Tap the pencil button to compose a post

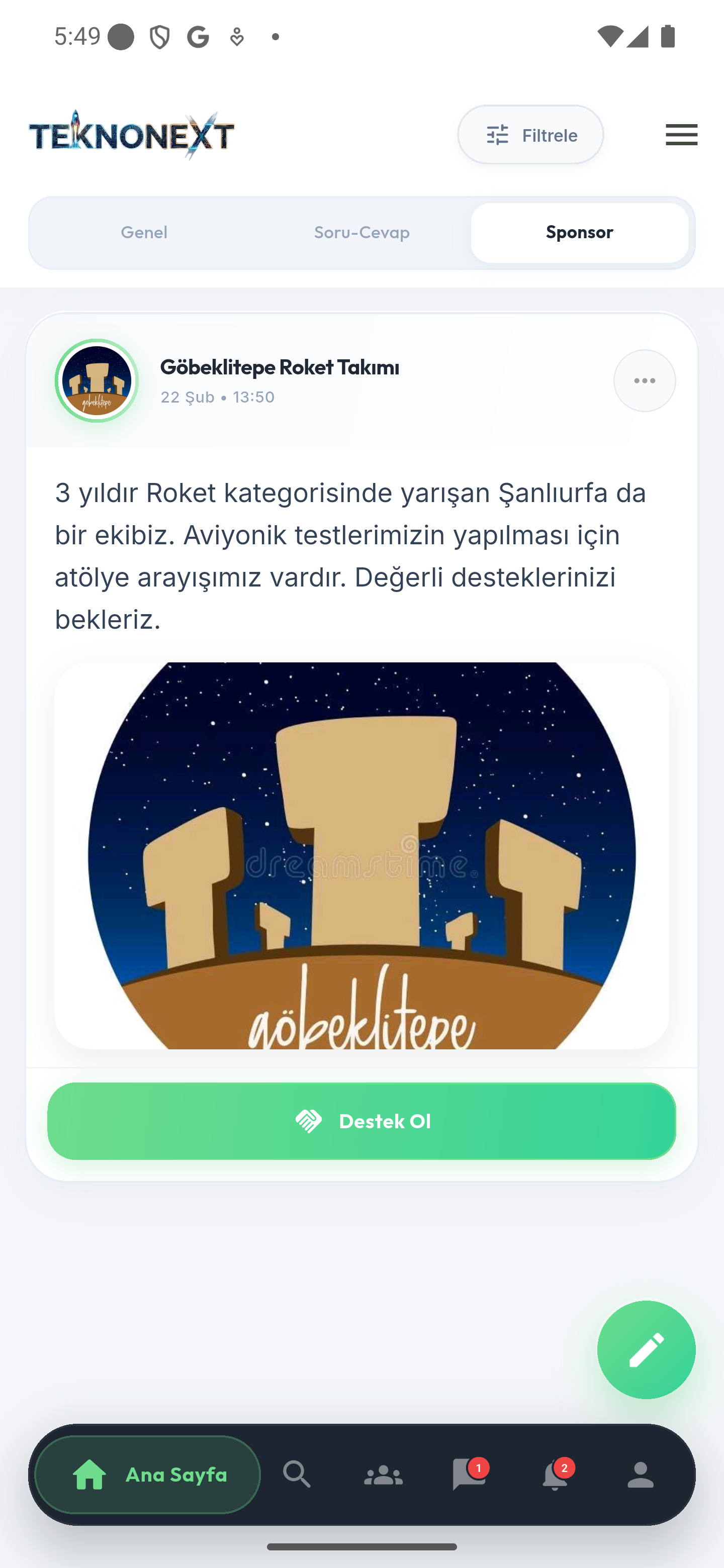(x=646, y=1350)
